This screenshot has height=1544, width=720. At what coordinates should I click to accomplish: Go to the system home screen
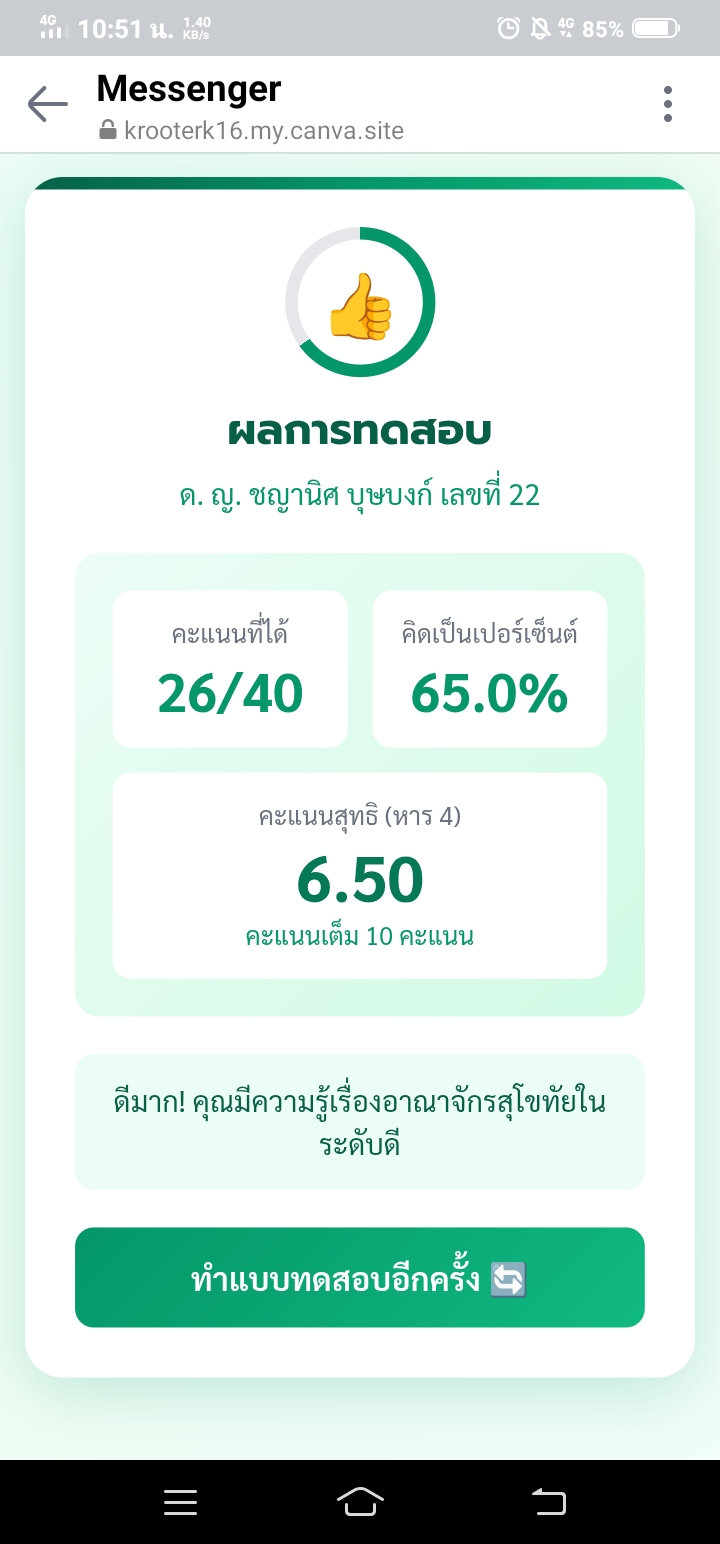361,1502
